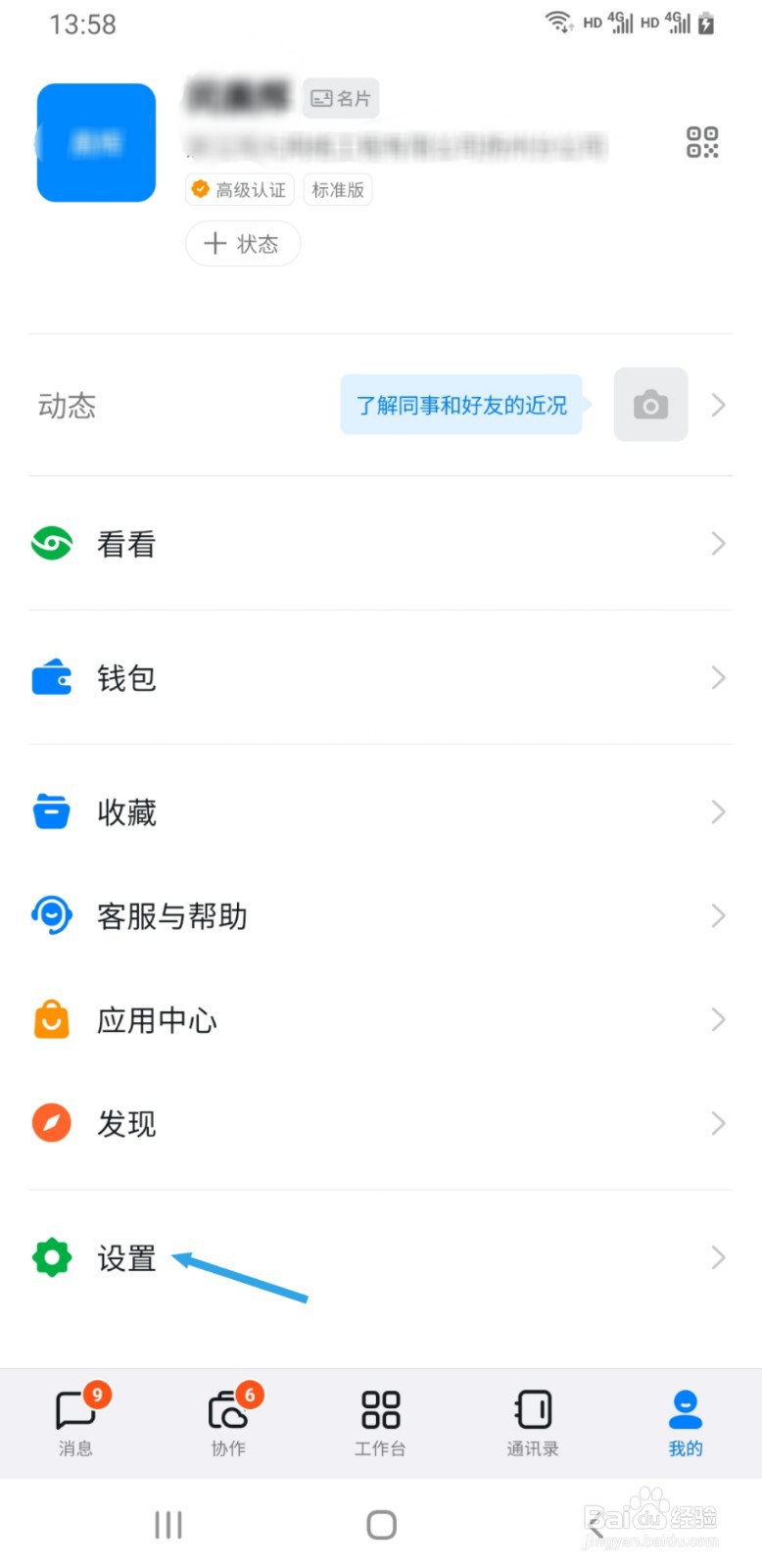
Task: Tap the + 状态 status button
Action: (x=242, y=243)
